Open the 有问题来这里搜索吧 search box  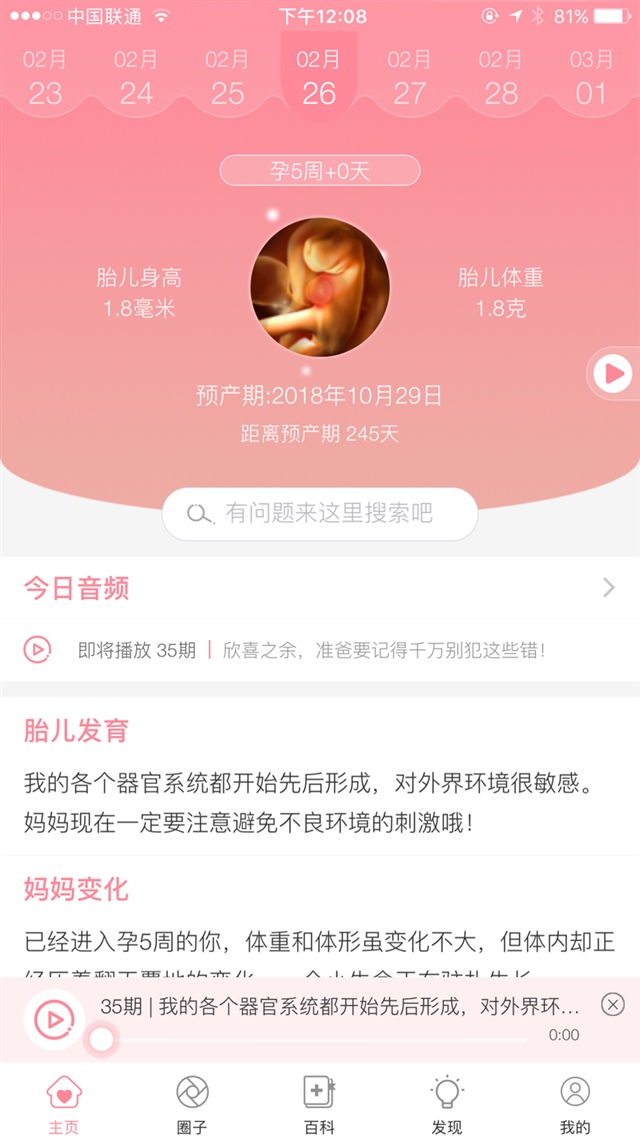pyautogui.click(x=320, y=514)
